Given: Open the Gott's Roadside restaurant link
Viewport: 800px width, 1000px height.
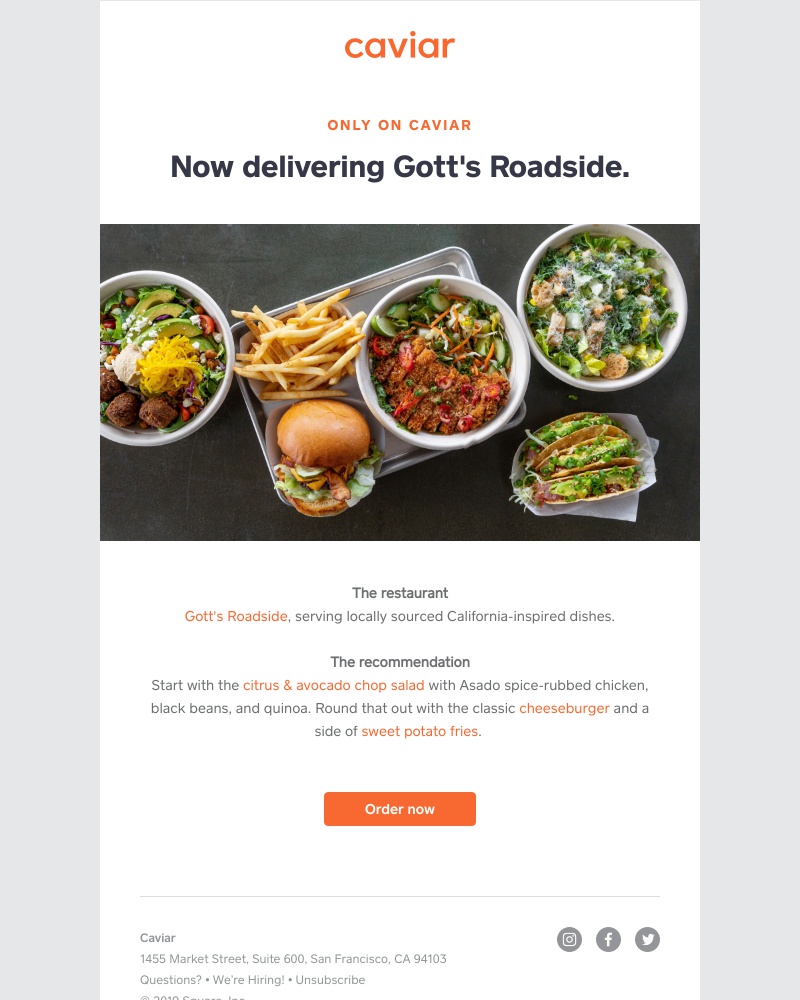Looking at the screenshot, I should [235, 616].
